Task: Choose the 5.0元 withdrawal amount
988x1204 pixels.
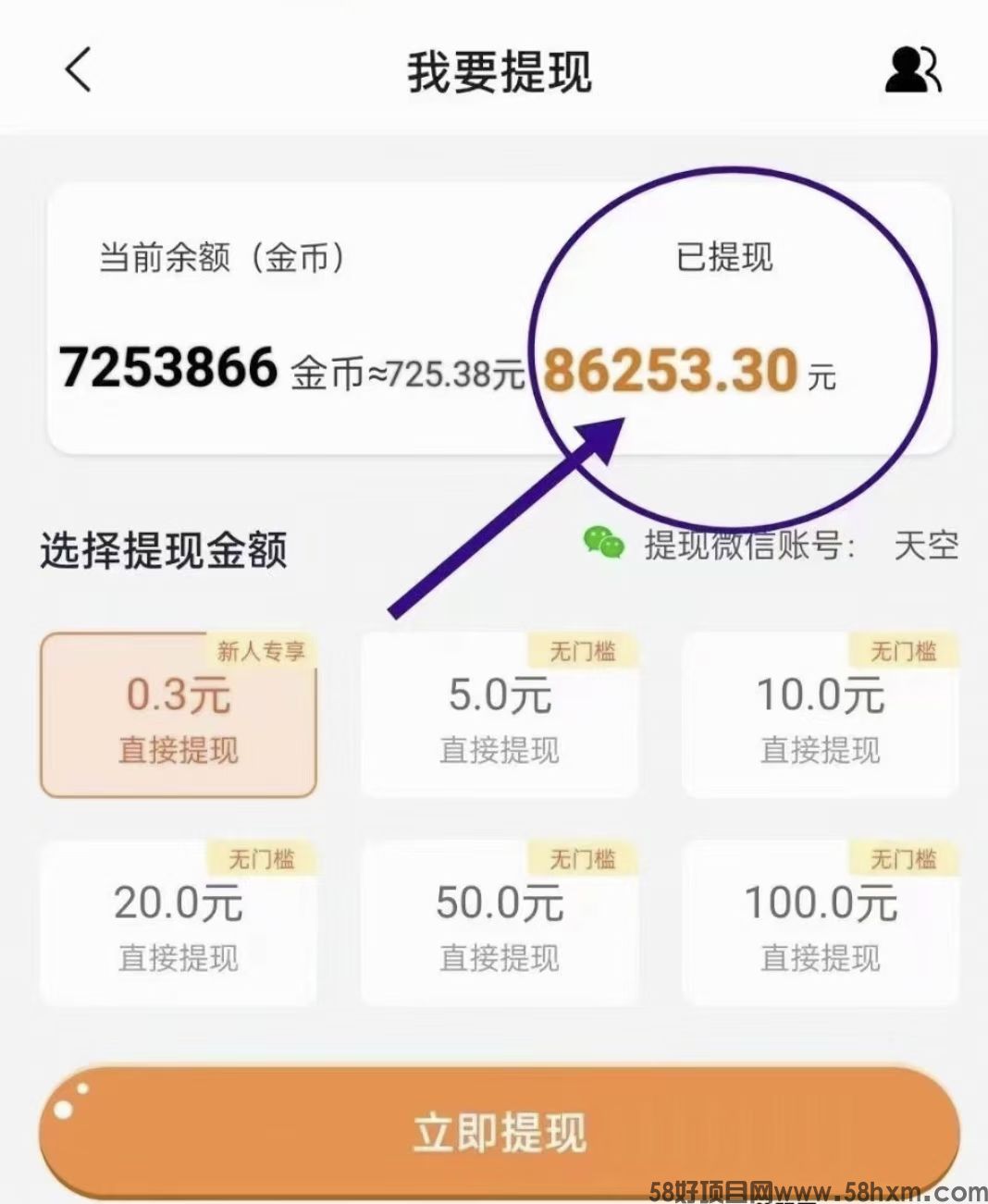Action: point(500,716)
